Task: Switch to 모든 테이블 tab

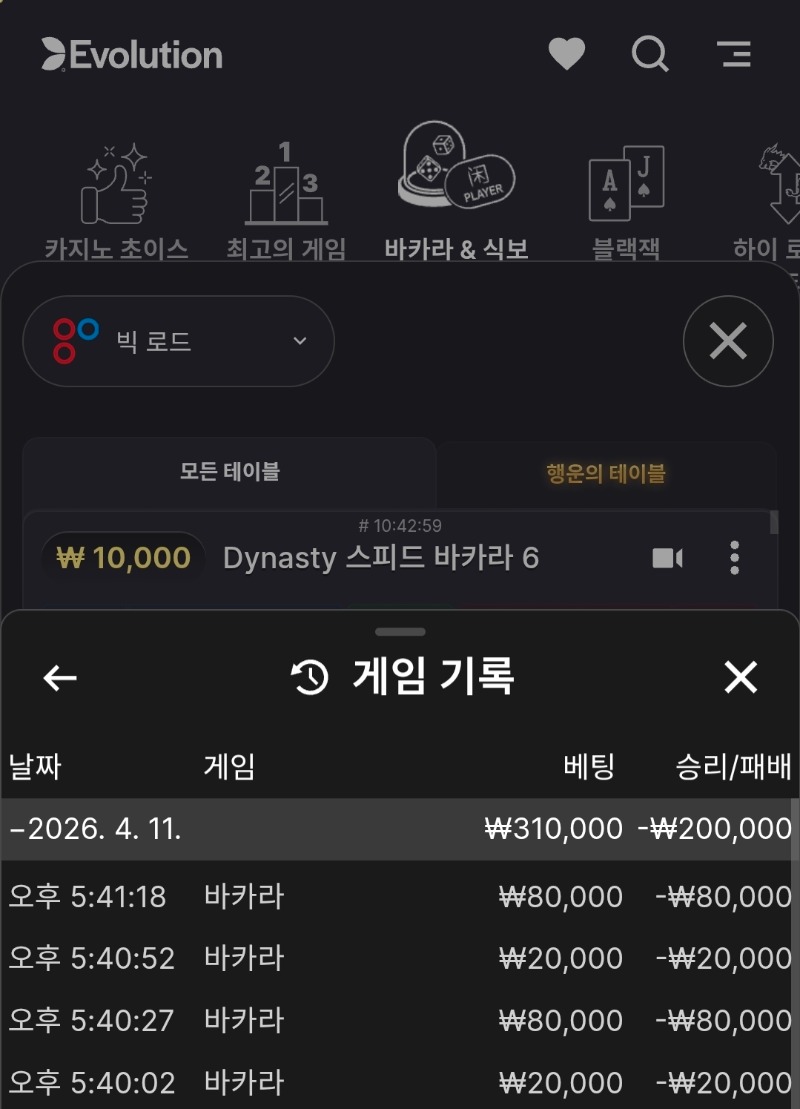Action: (x=229, y=472)
